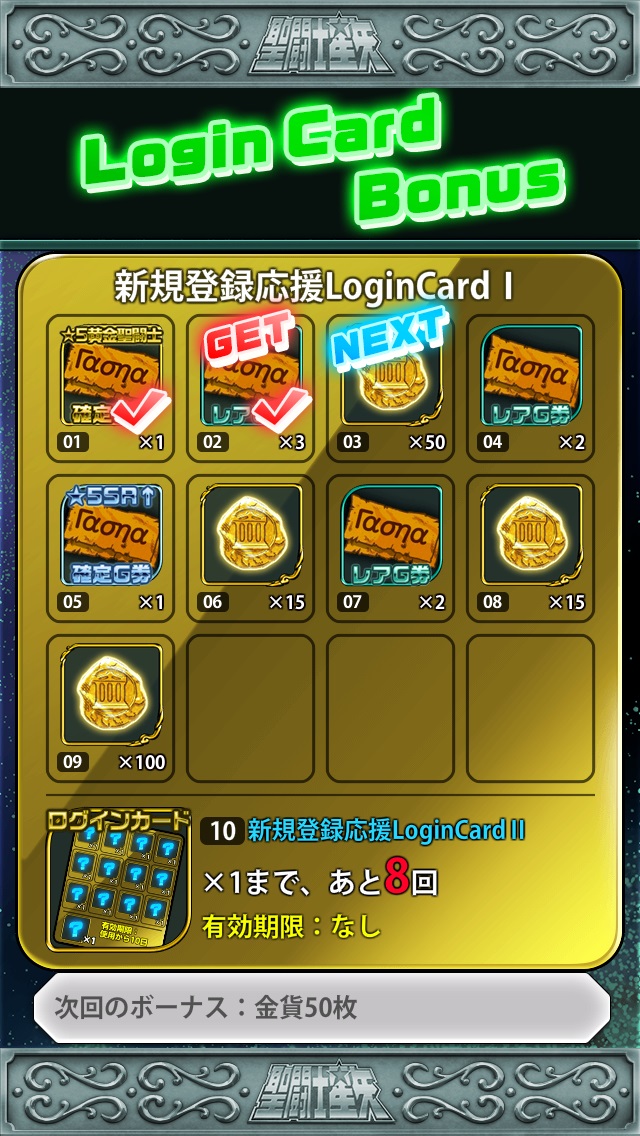
Task: Tap the day 06 gold coin ×15 tile
Action: [x=250, y=548]
